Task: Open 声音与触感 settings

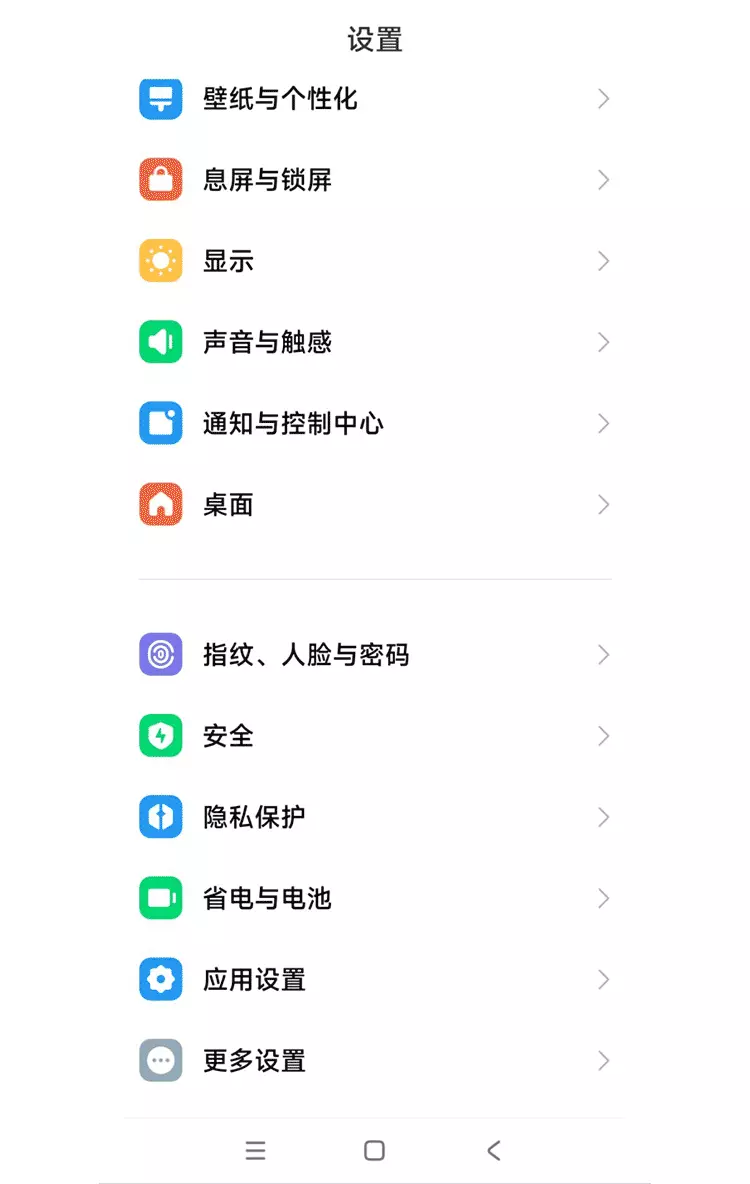Action: click(375, 342)
